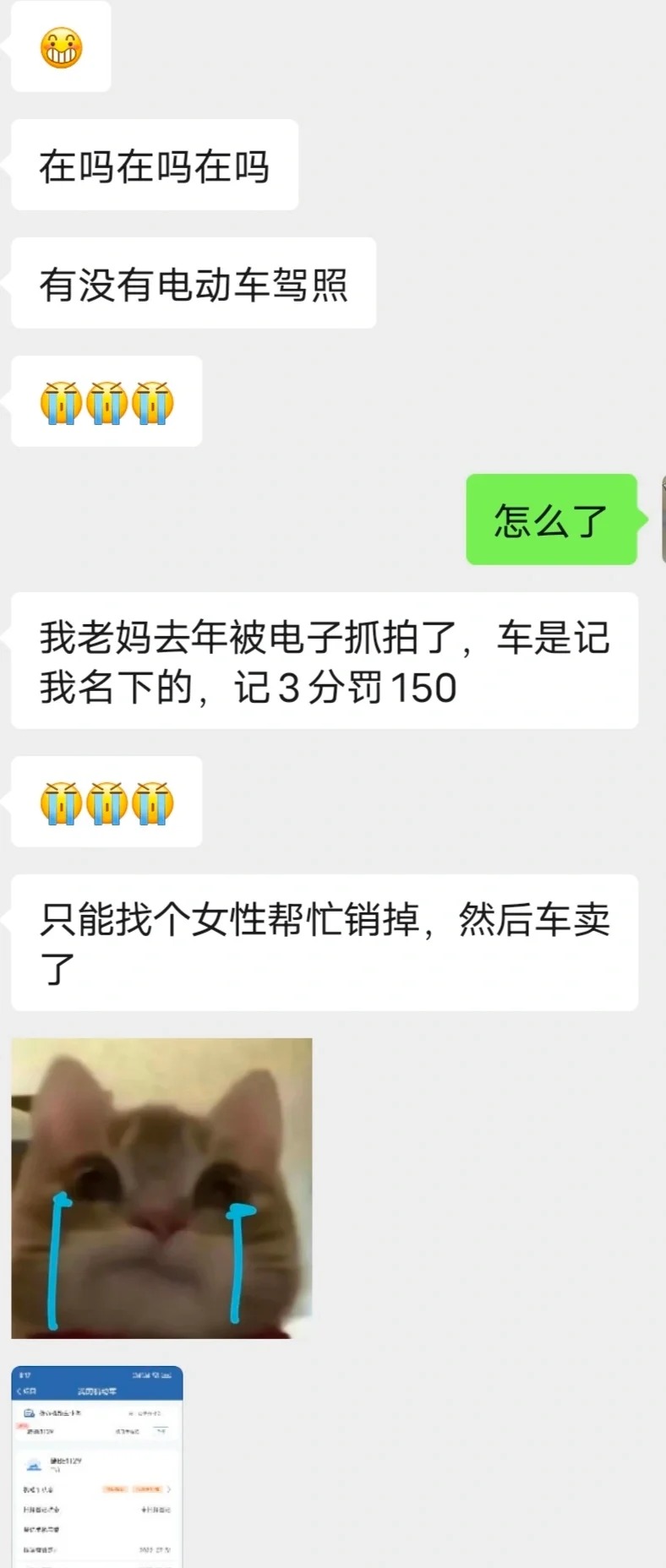Click the blue car icon in the vehicle screenshot
This screenshot has width=666, height=1568.
click(x=32, y=1465)
